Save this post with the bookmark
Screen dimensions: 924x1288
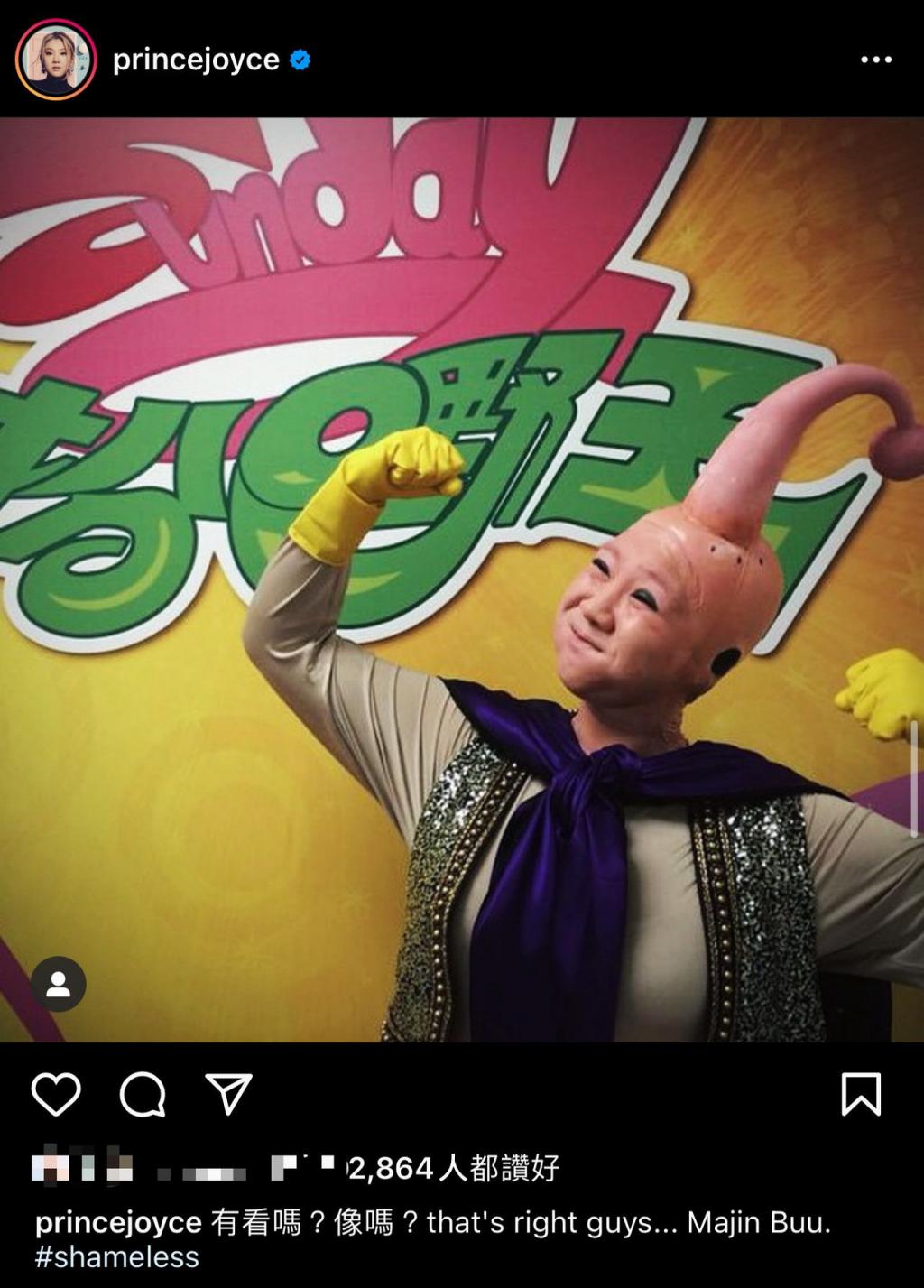(860, 1094)
